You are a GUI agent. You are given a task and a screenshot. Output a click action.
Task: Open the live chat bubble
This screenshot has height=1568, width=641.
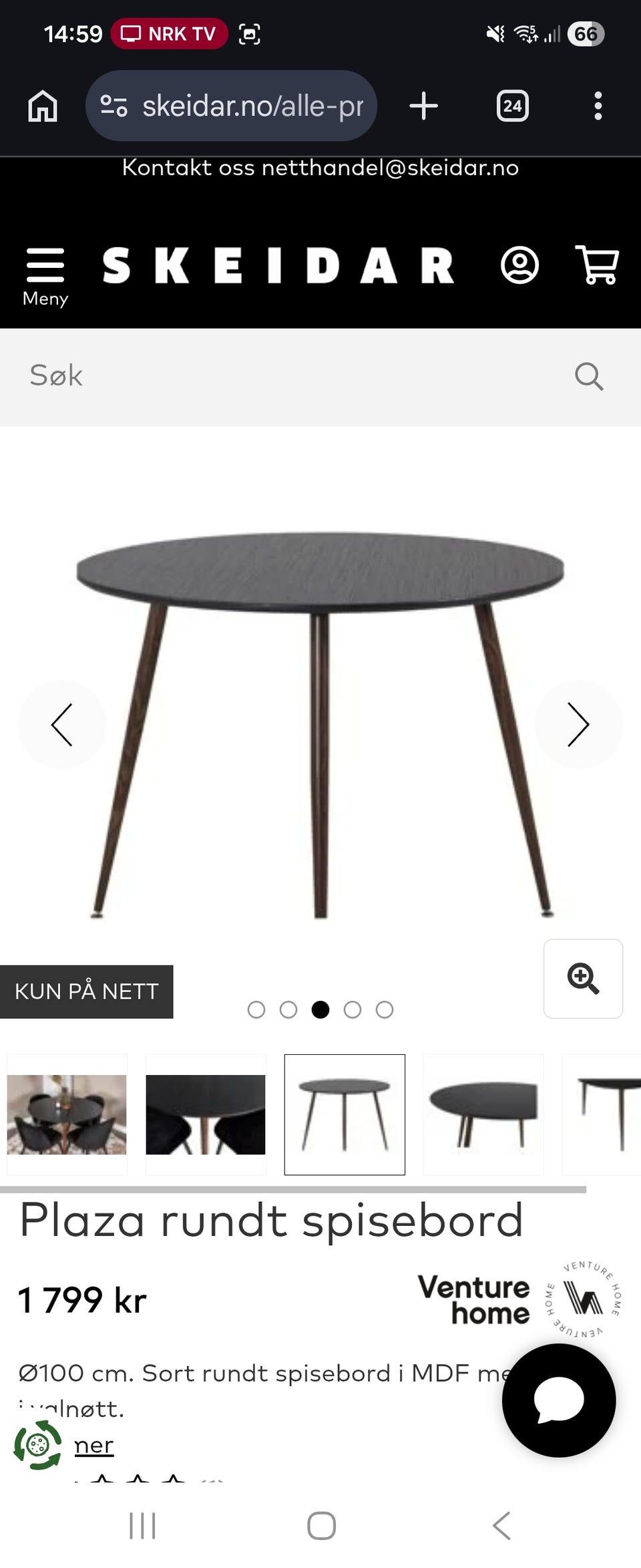click(559, 1401)
